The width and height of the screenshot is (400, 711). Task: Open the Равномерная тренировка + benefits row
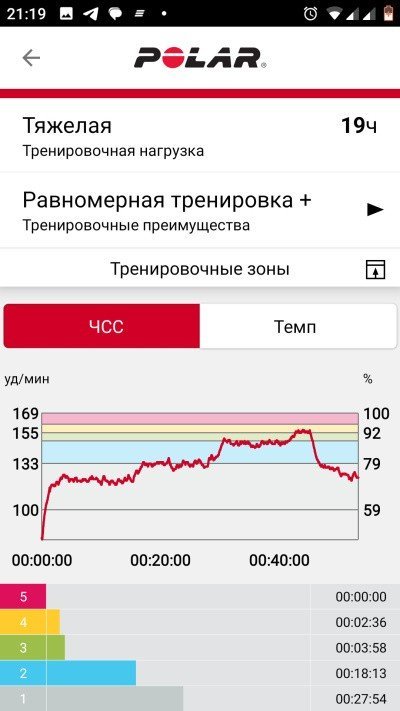[x=200, y=210]
